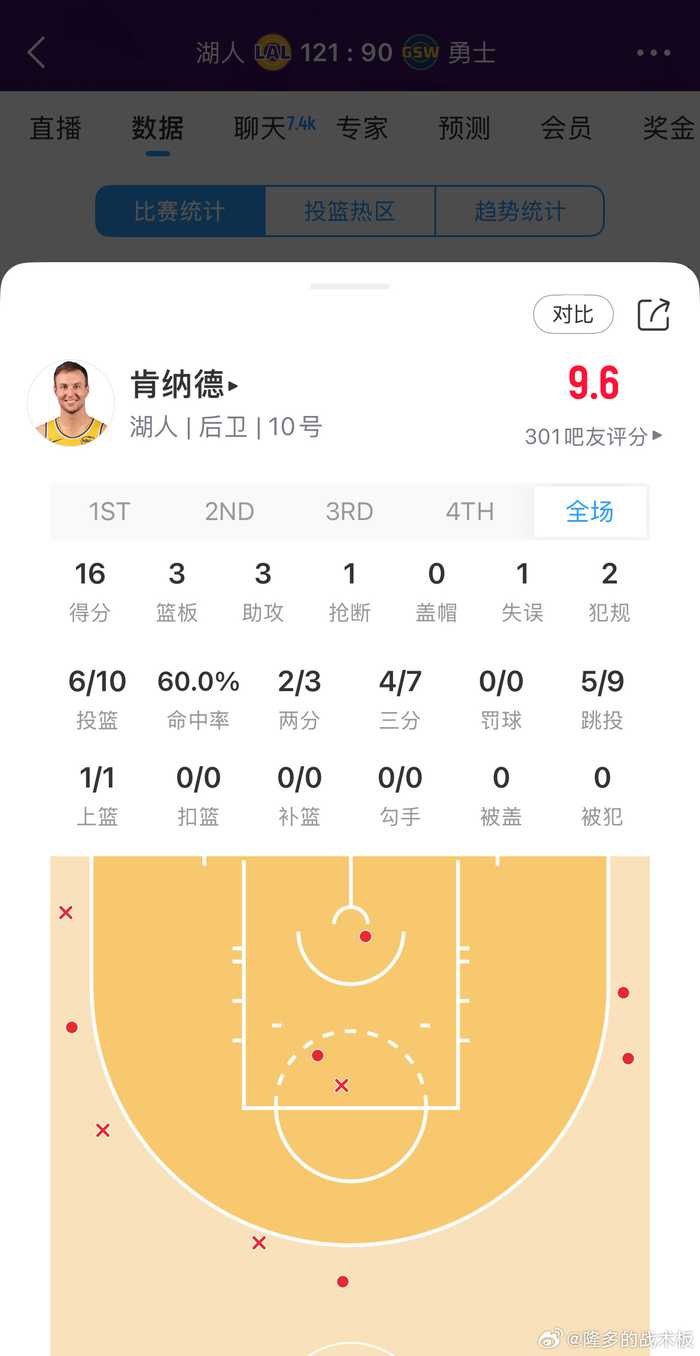Viewport: 700px width, 1356px height.
Task: Show 2ND quarter stats
Action: (x=229, y=512)
